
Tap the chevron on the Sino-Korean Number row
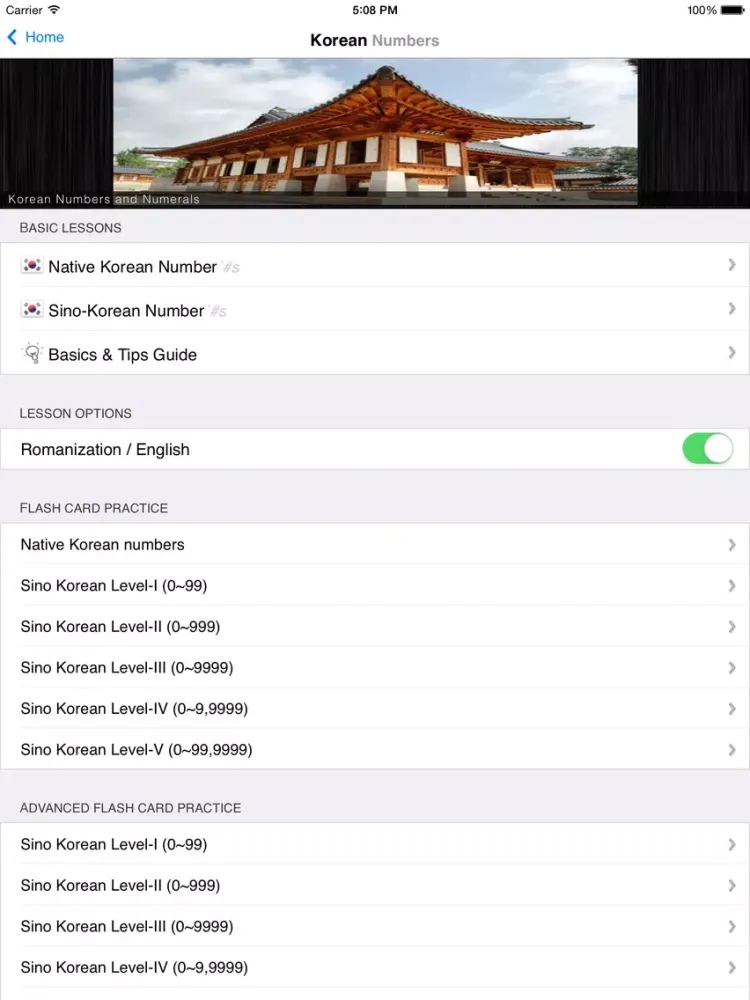[x=732, y=309]
